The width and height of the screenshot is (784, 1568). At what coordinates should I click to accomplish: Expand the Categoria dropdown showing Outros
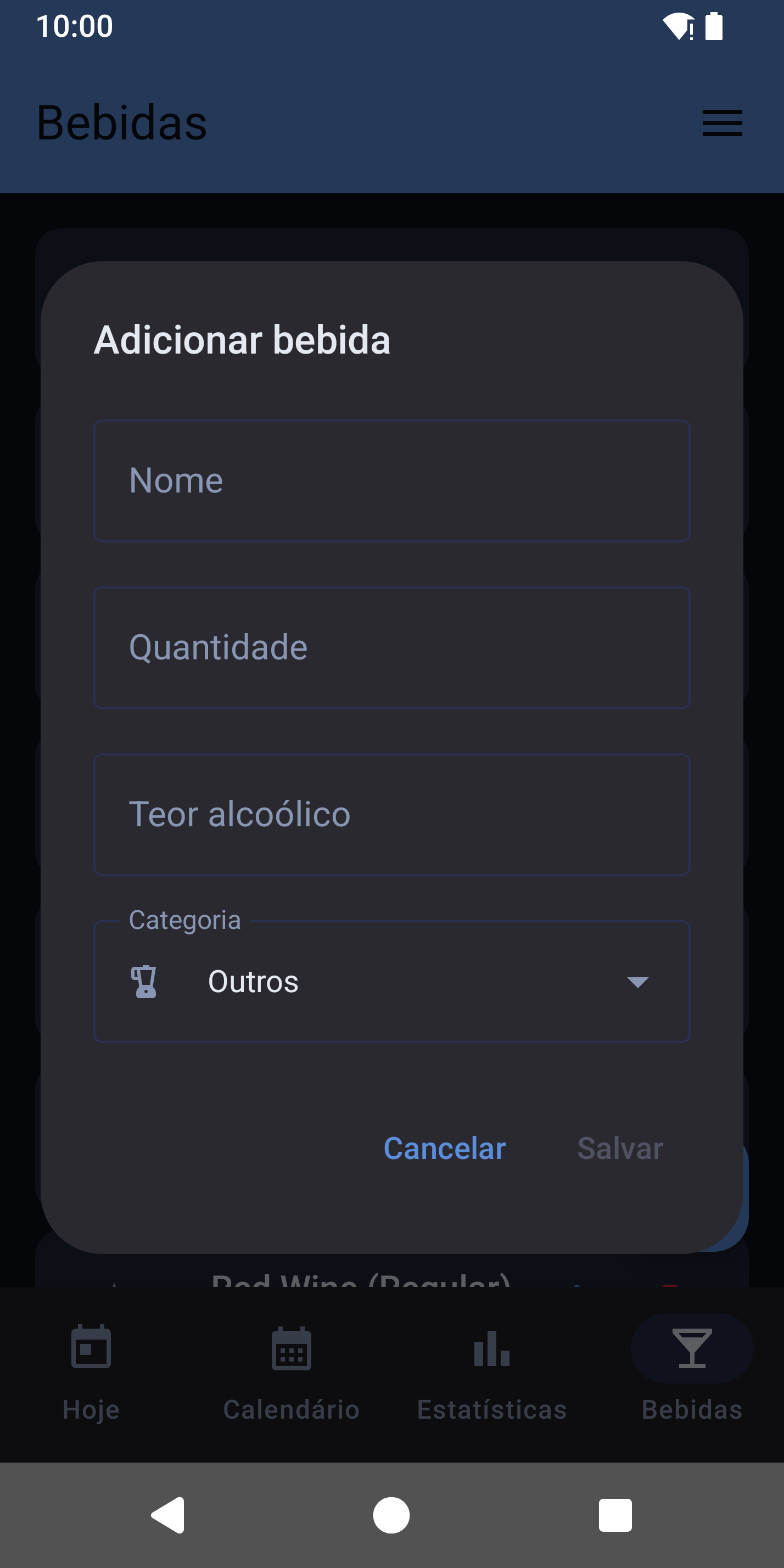(391, 981)
